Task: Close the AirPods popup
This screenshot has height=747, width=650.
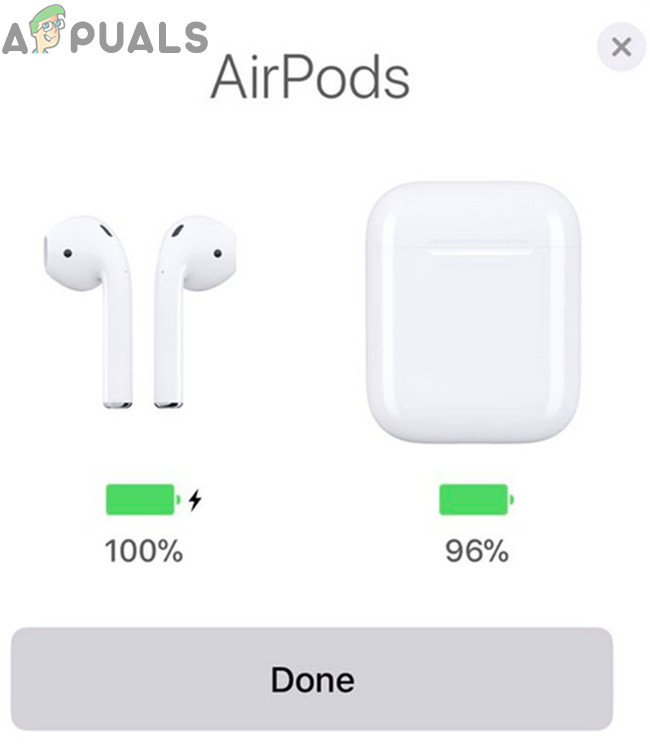Action: pos(620,47)
